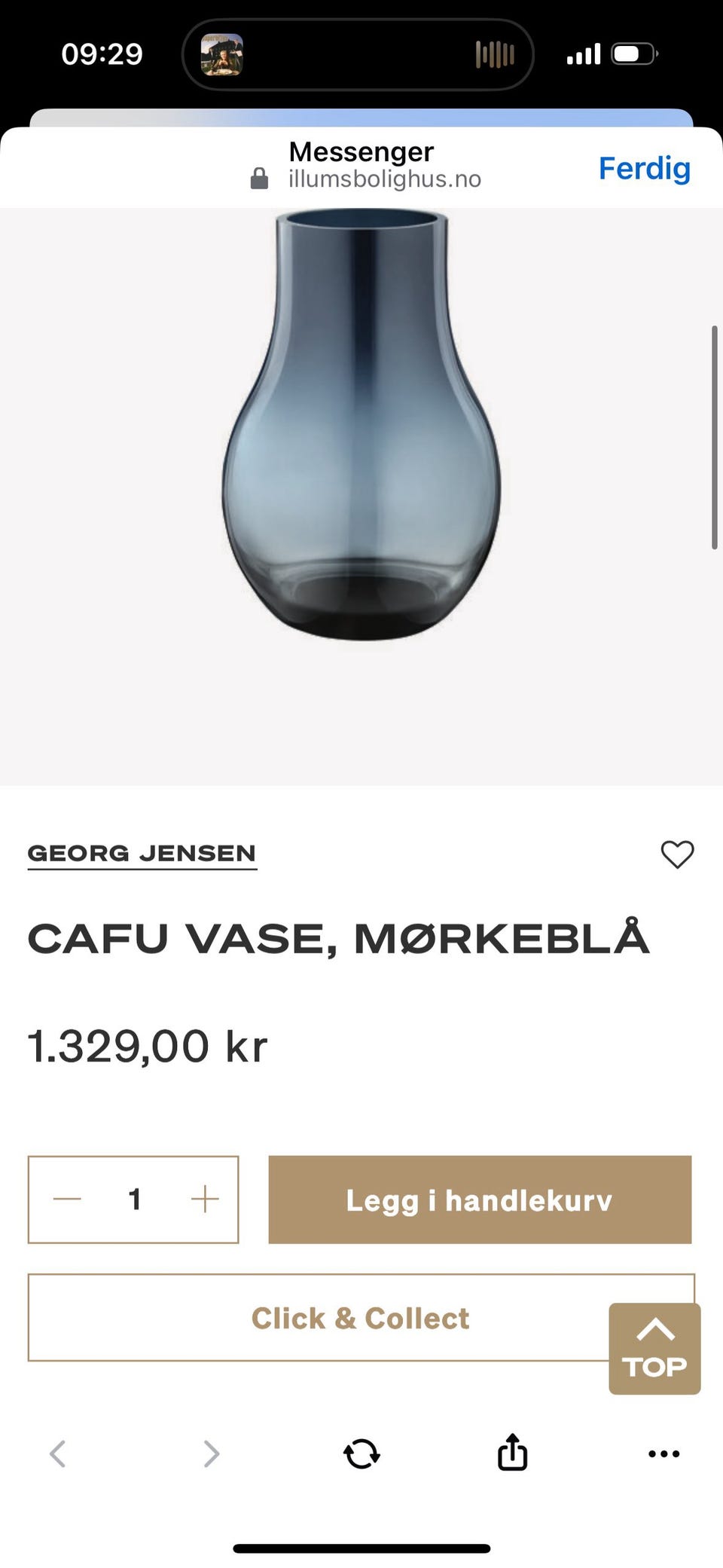723x1568 pixels.
Task: Click the Wi-Fi signal icon in status bar
Action: [583, 53]
